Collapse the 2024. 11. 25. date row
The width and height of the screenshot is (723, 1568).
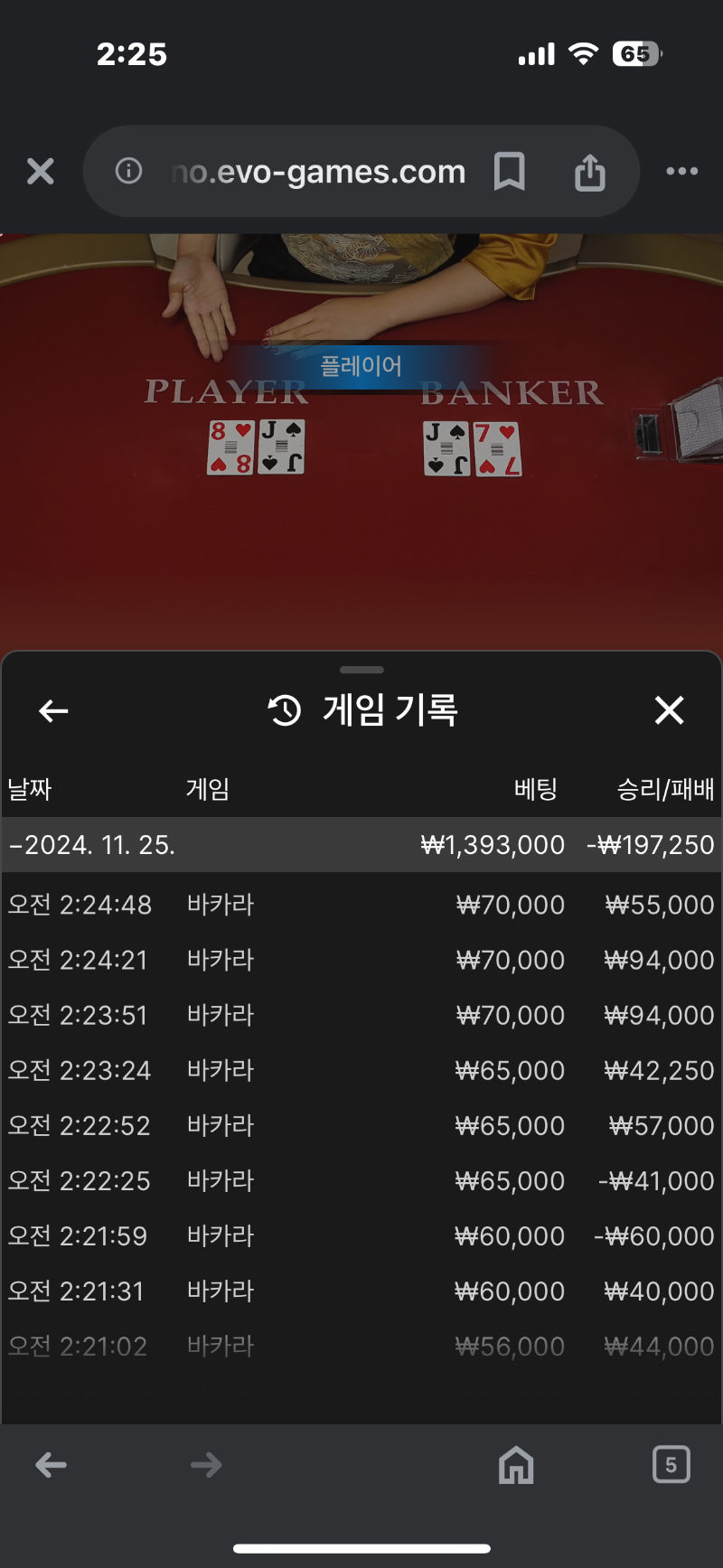pyautogui.click(x=361, y=845)
